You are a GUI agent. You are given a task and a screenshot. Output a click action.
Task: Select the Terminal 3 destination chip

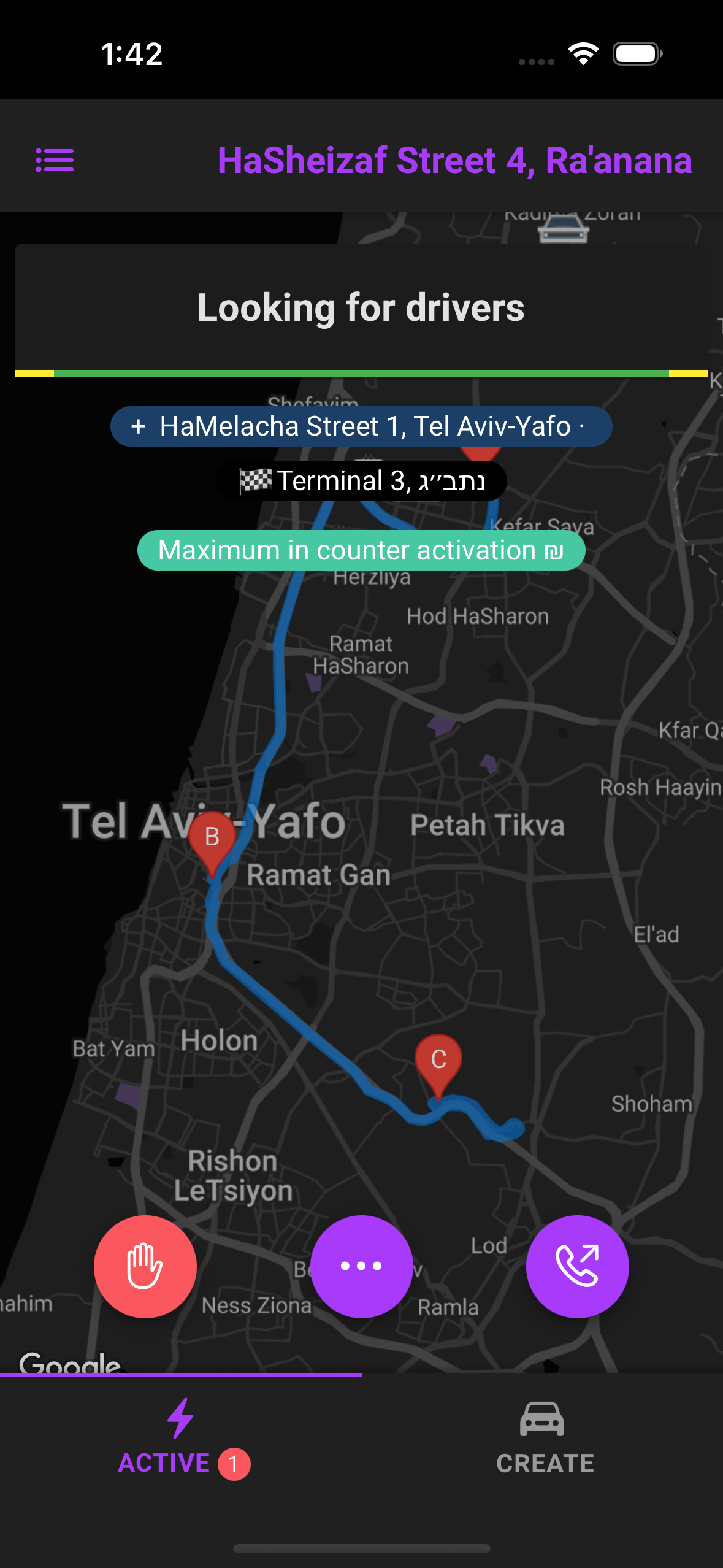[361, 481]
